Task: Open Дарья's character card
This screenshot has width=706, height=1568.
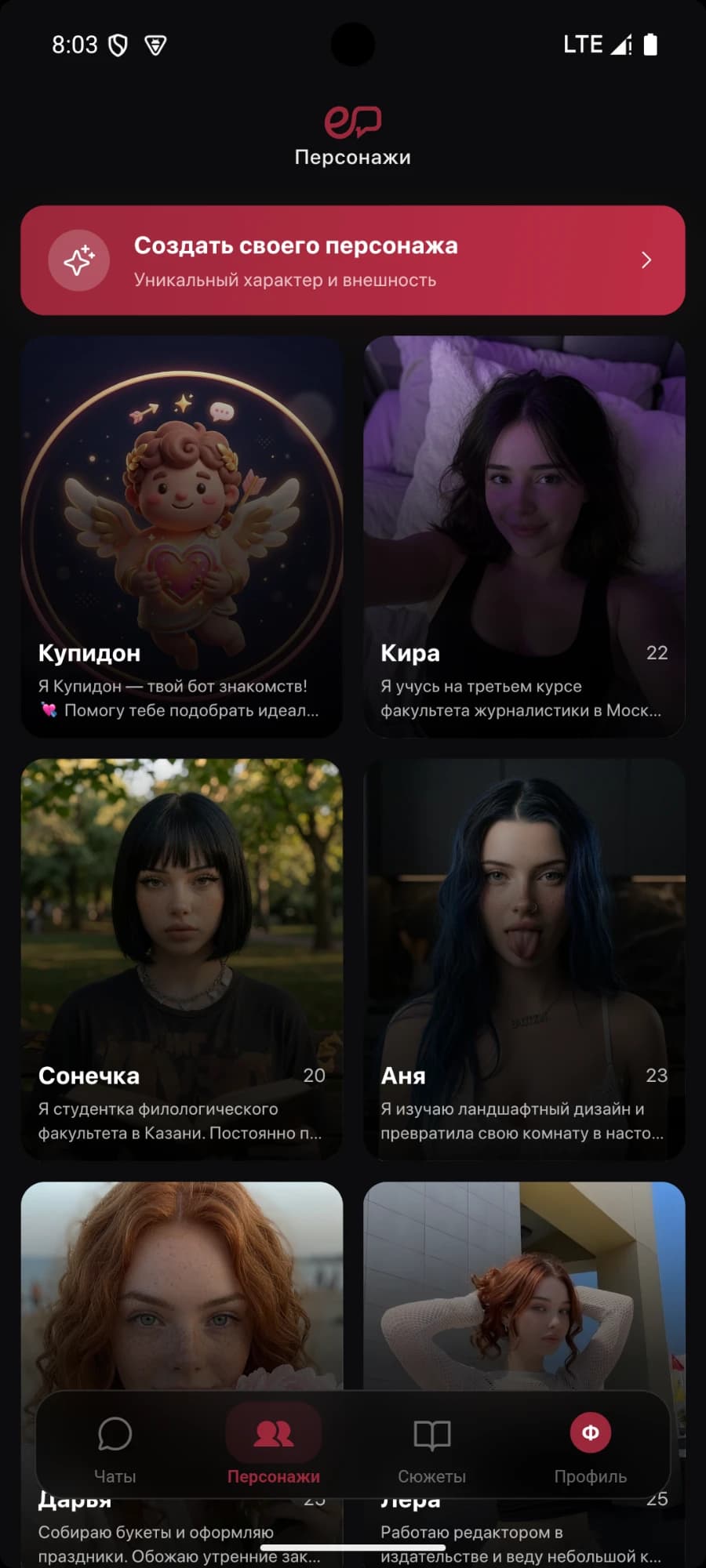Action: click(182, 1286)
